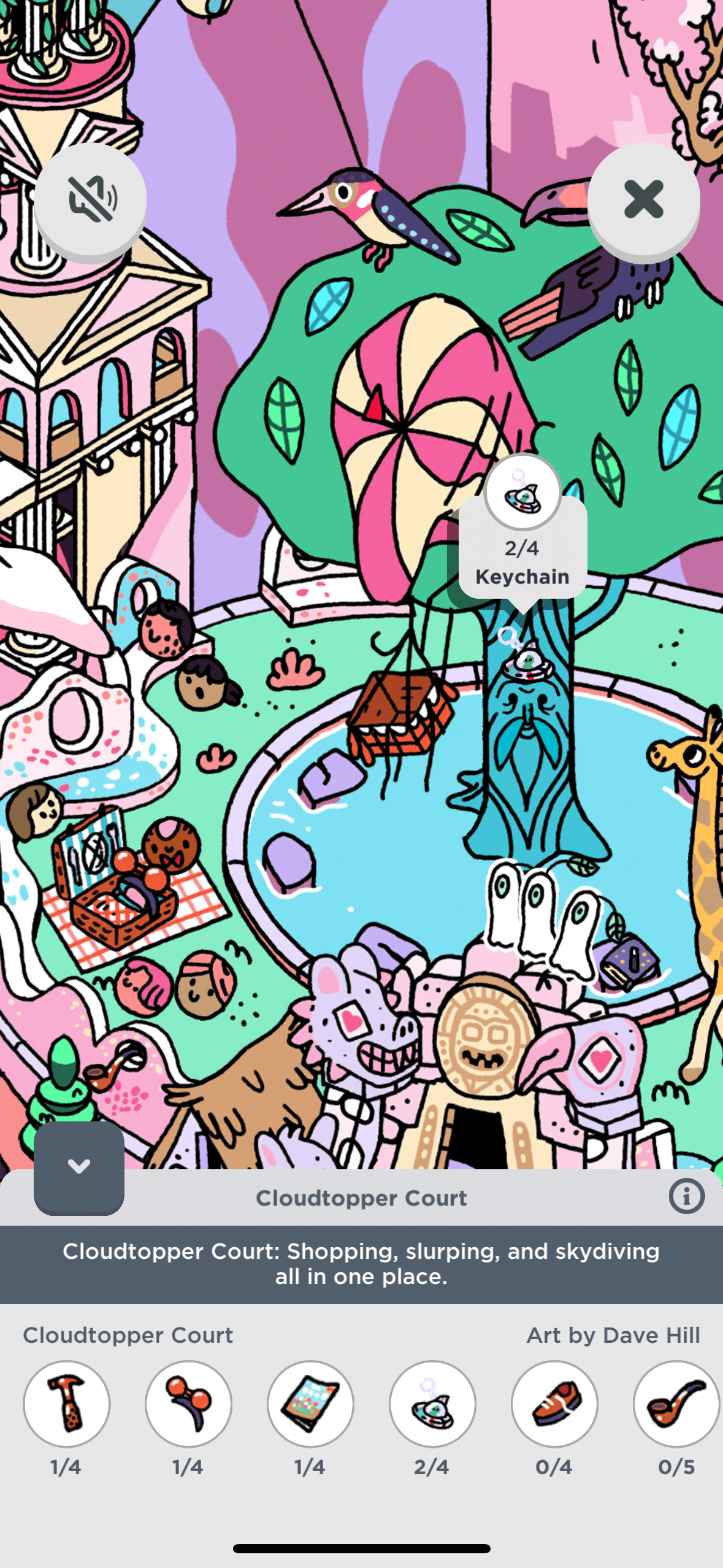Open the Cloudtopper Court info icon
This screenshot has height=1568, width=723.
pyautogui.click(x=686, y=1196)
